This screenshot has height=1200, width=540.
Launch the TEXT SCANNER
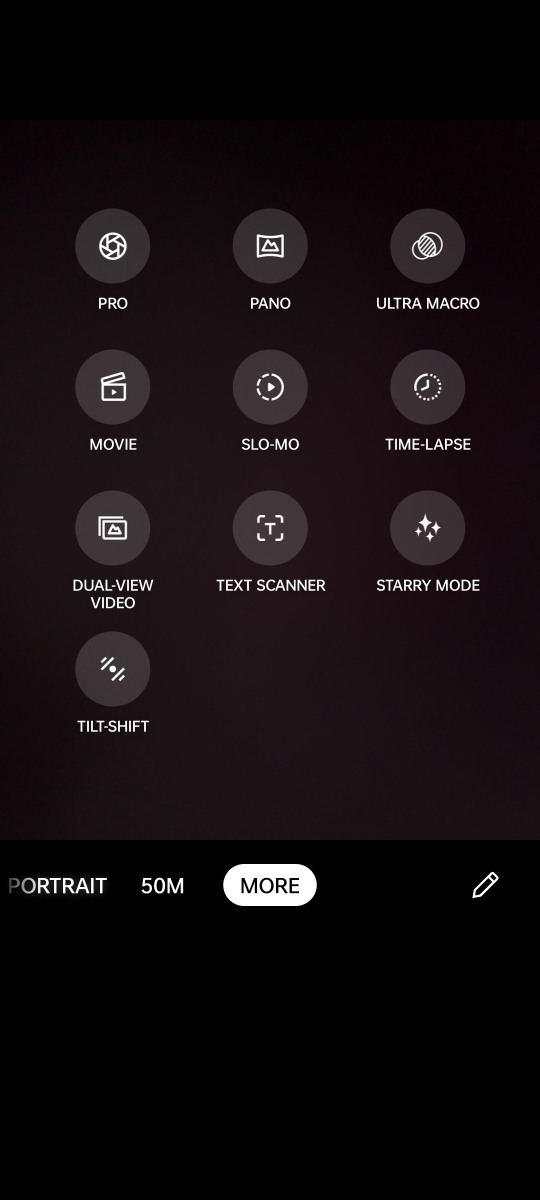pos(270,528)
